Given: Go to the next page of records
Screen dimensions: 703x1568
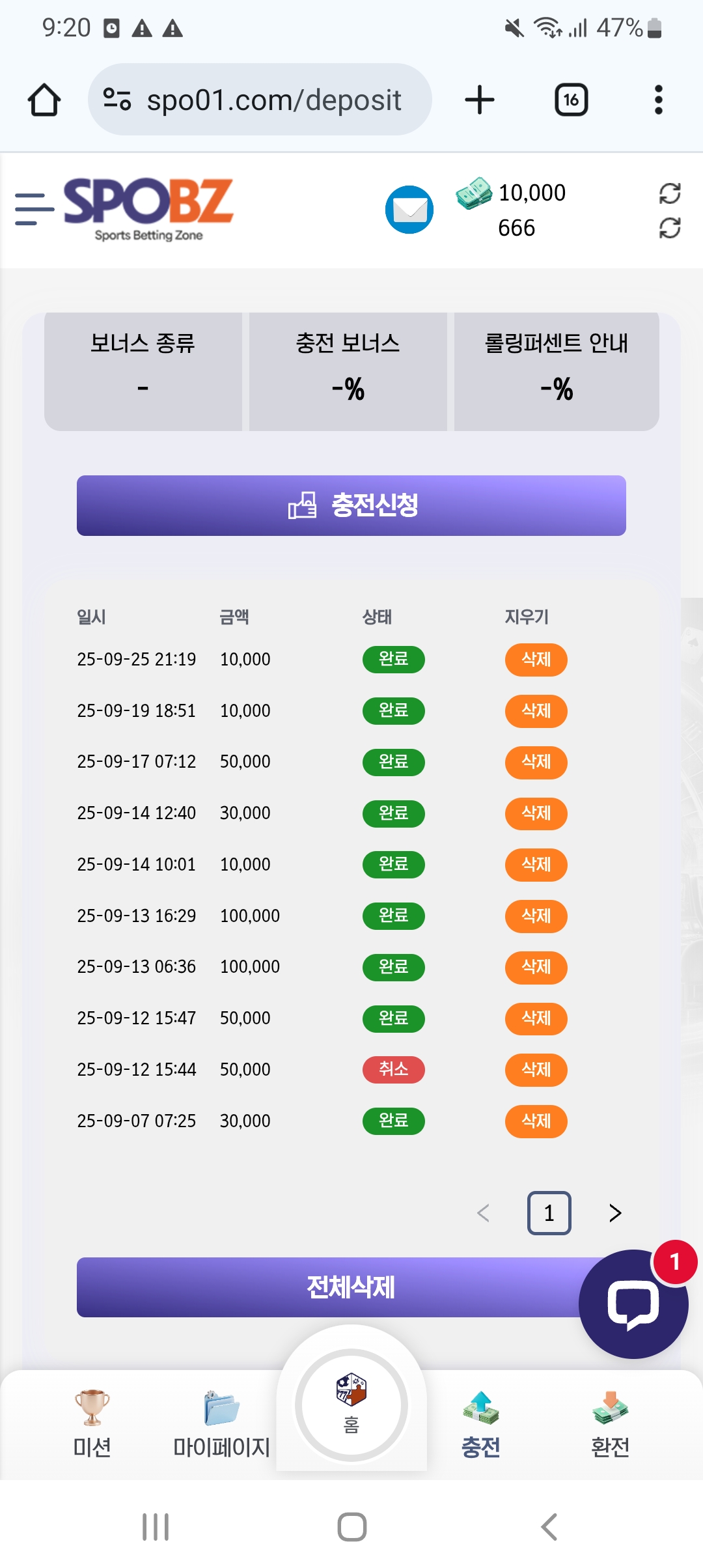Looking at the screenshot, I should (615, 1213).
